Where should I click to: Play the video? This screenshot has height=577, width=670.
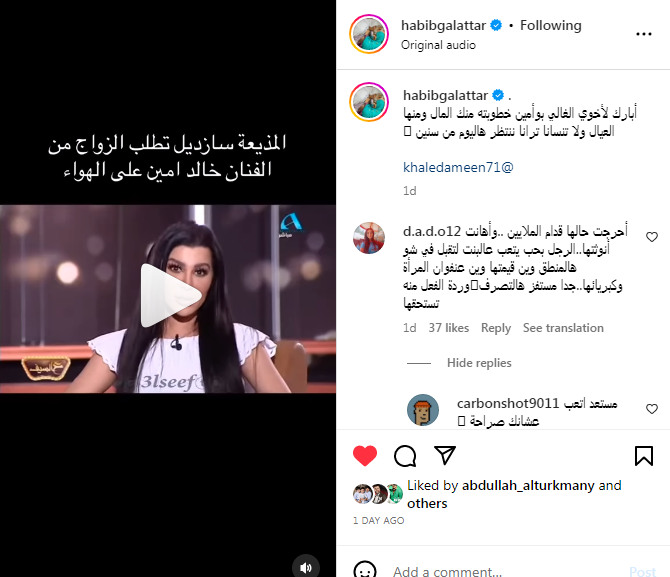click(168, 296)
